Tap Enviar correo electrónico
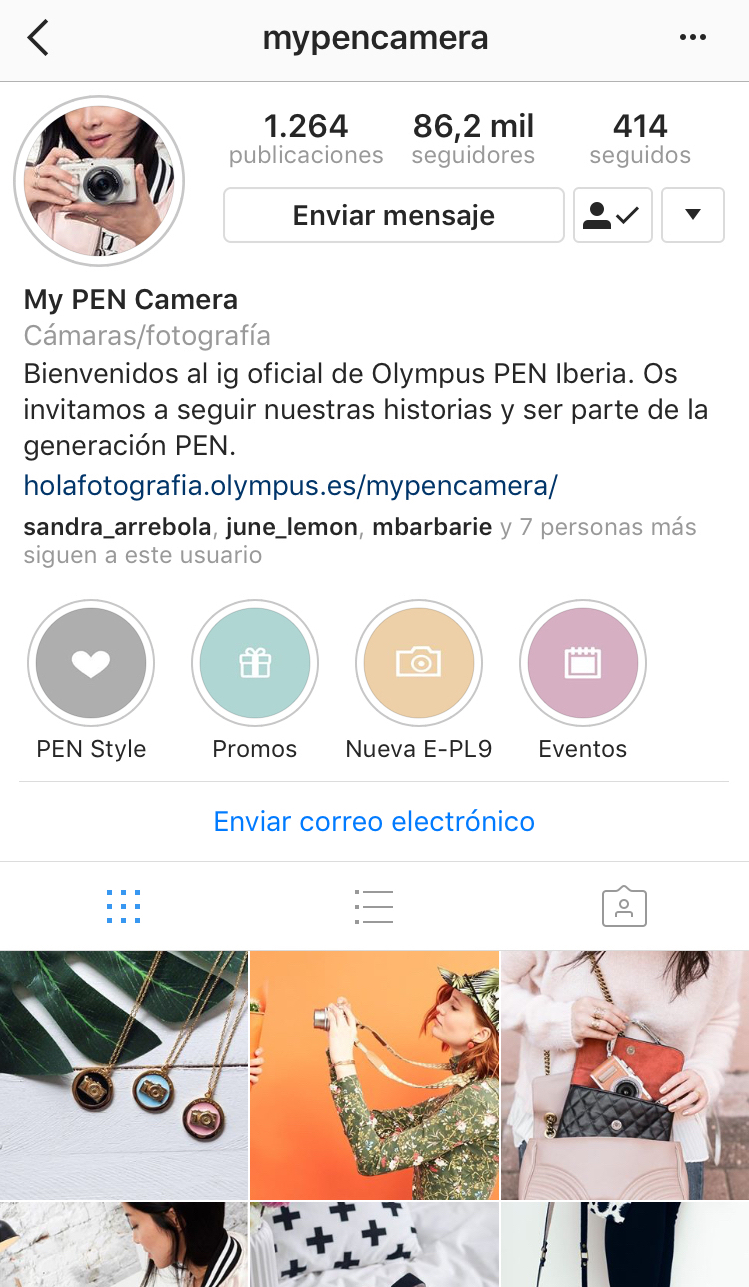 point(374,822)
